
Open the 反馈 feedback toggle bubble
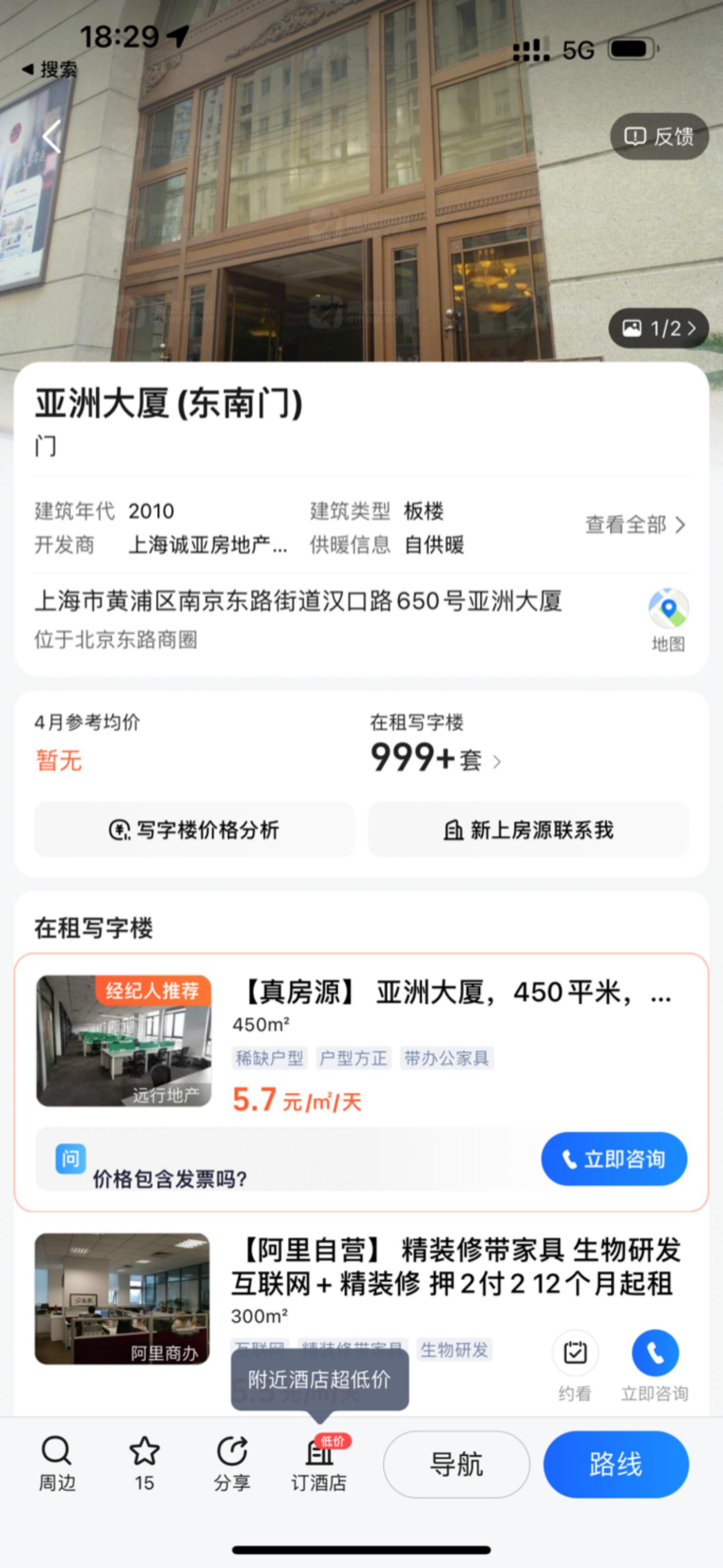click(x=659, y=137)
